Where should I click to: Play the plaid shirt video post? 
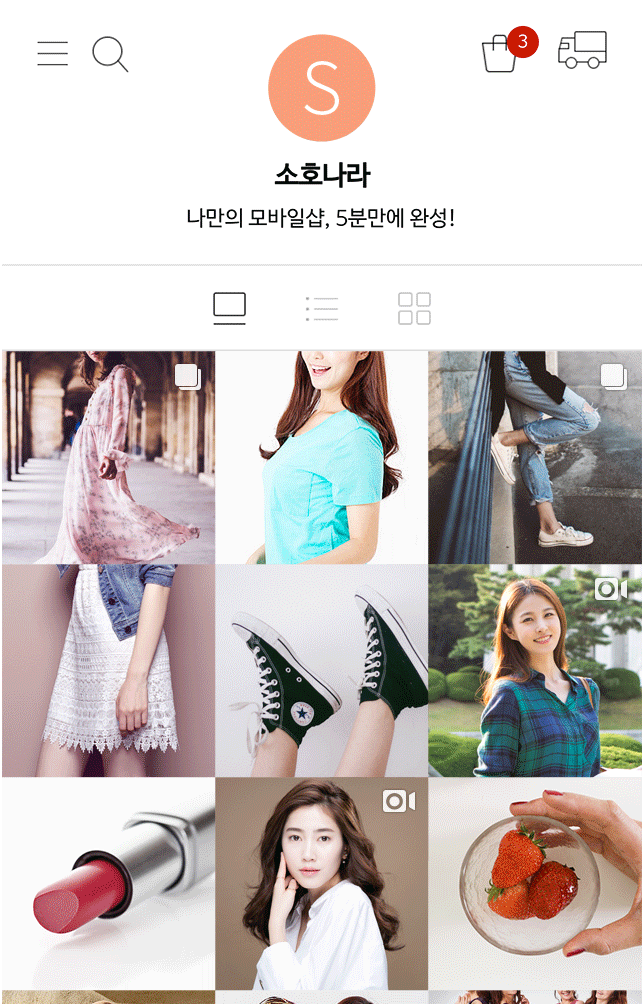click(535, 670)
